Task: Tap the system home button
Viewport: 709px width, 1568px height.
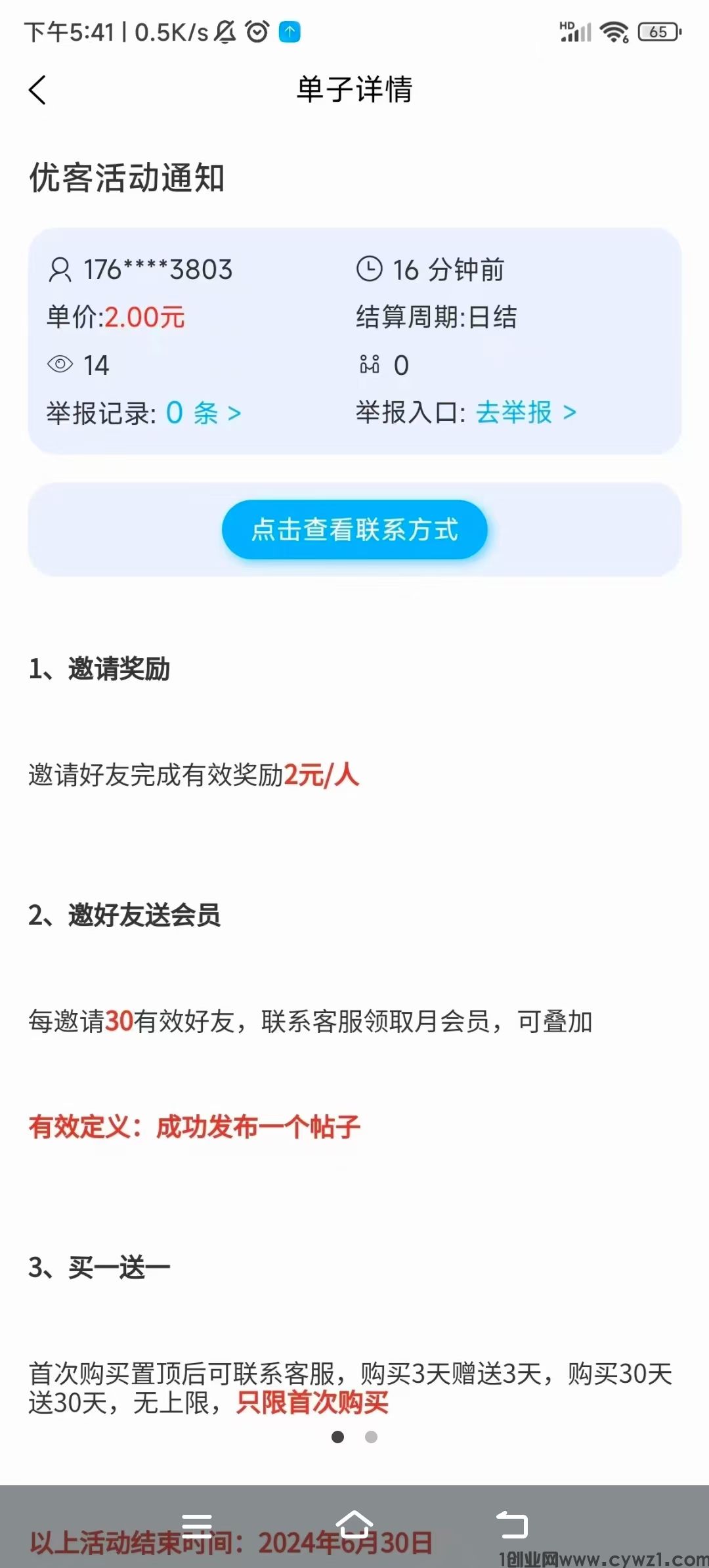Action: pos(354,1525)
